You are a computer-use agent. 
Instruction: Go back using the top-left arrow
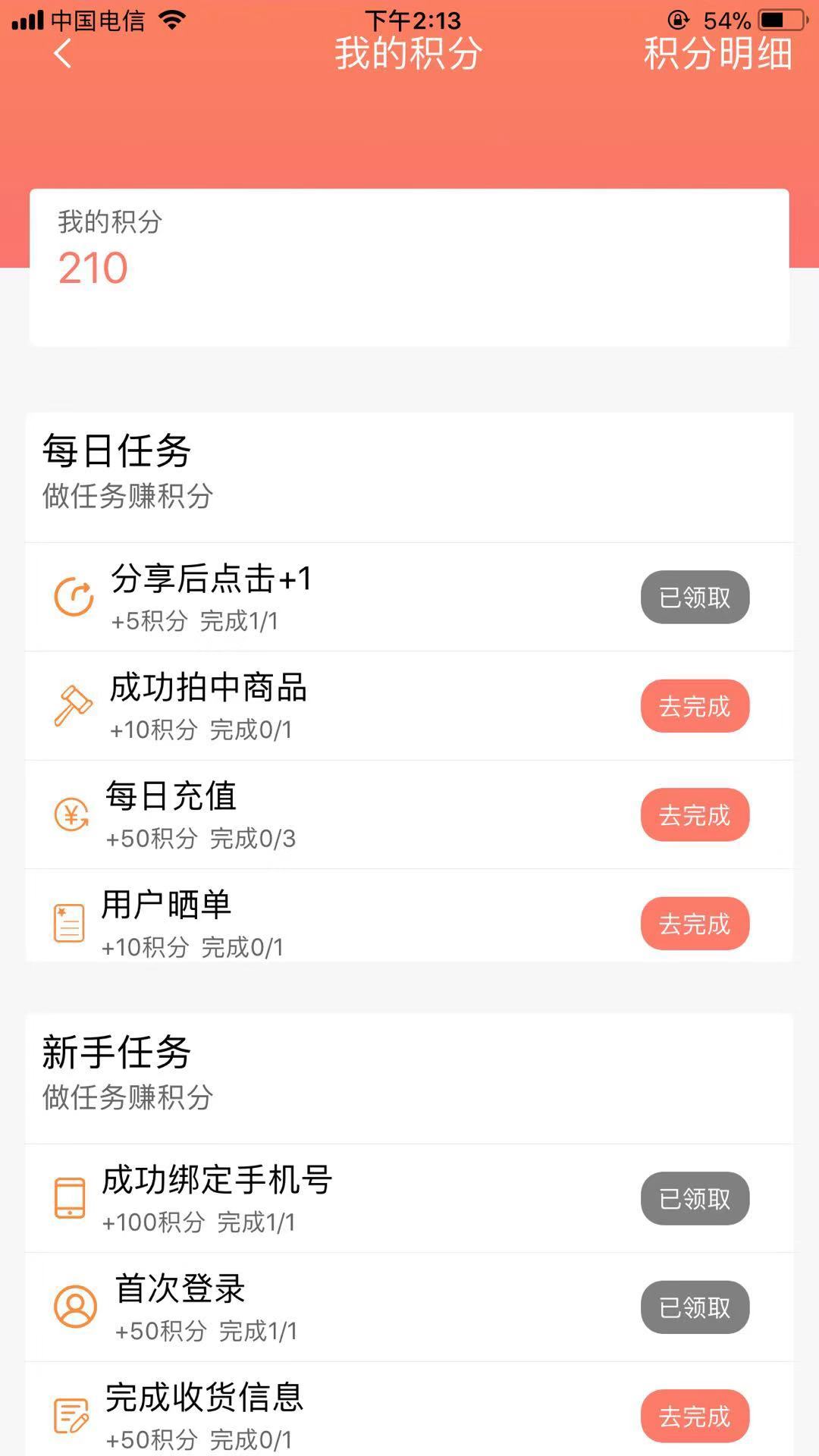tap(63, 54)
